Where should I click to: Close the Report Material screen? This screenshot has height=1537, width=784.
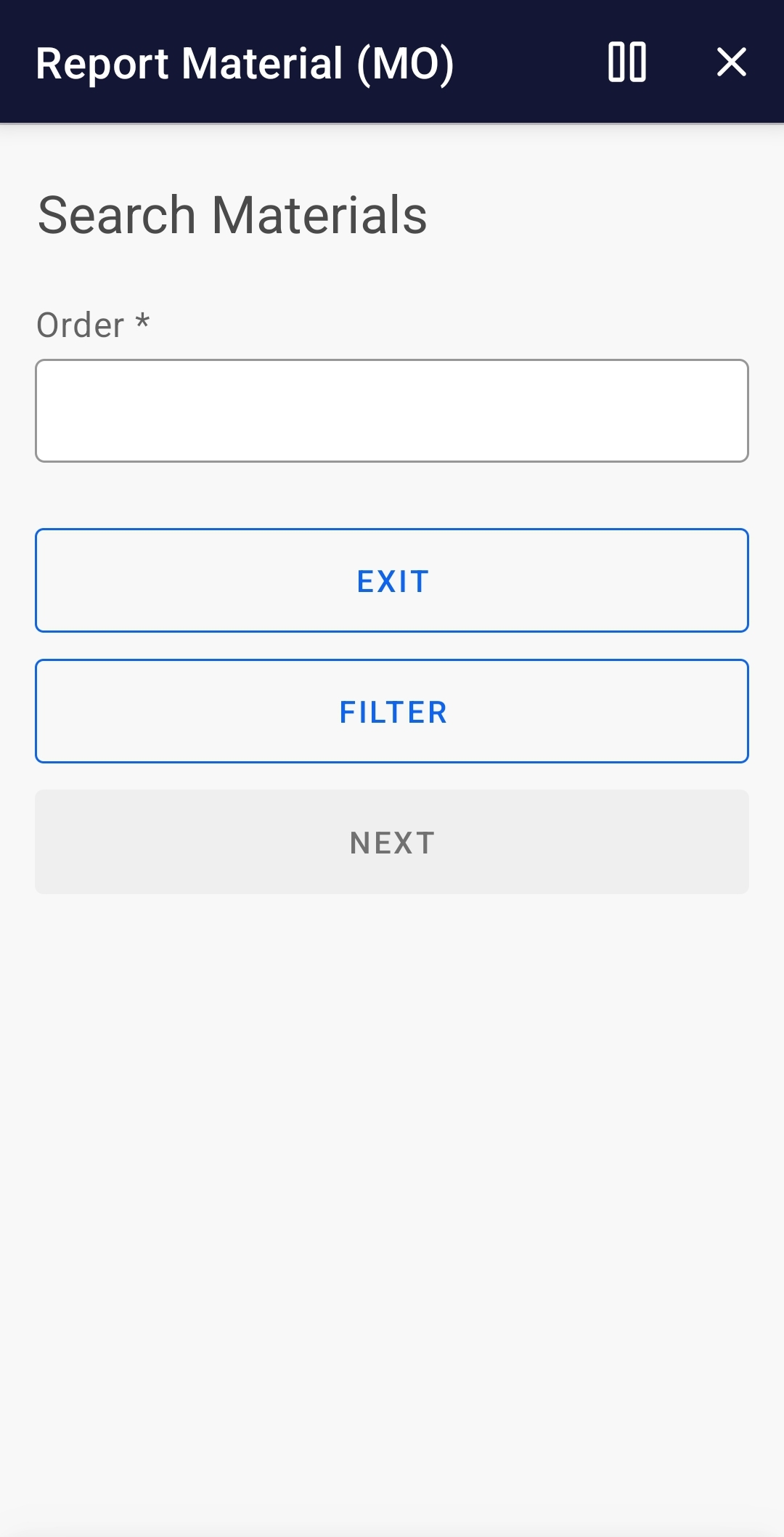(731, 62)
